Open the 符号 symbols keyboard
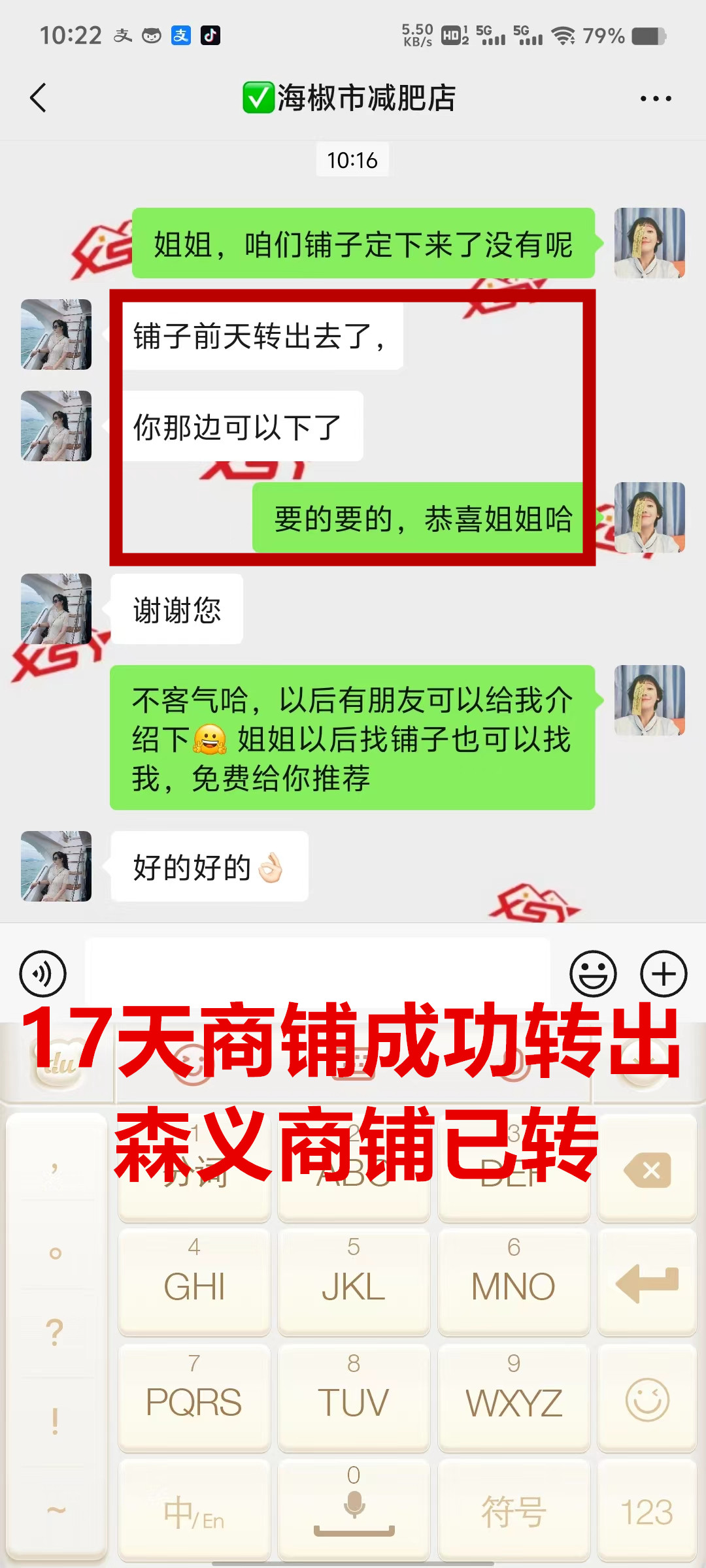706x1568 pixels. coord(514,1512)
